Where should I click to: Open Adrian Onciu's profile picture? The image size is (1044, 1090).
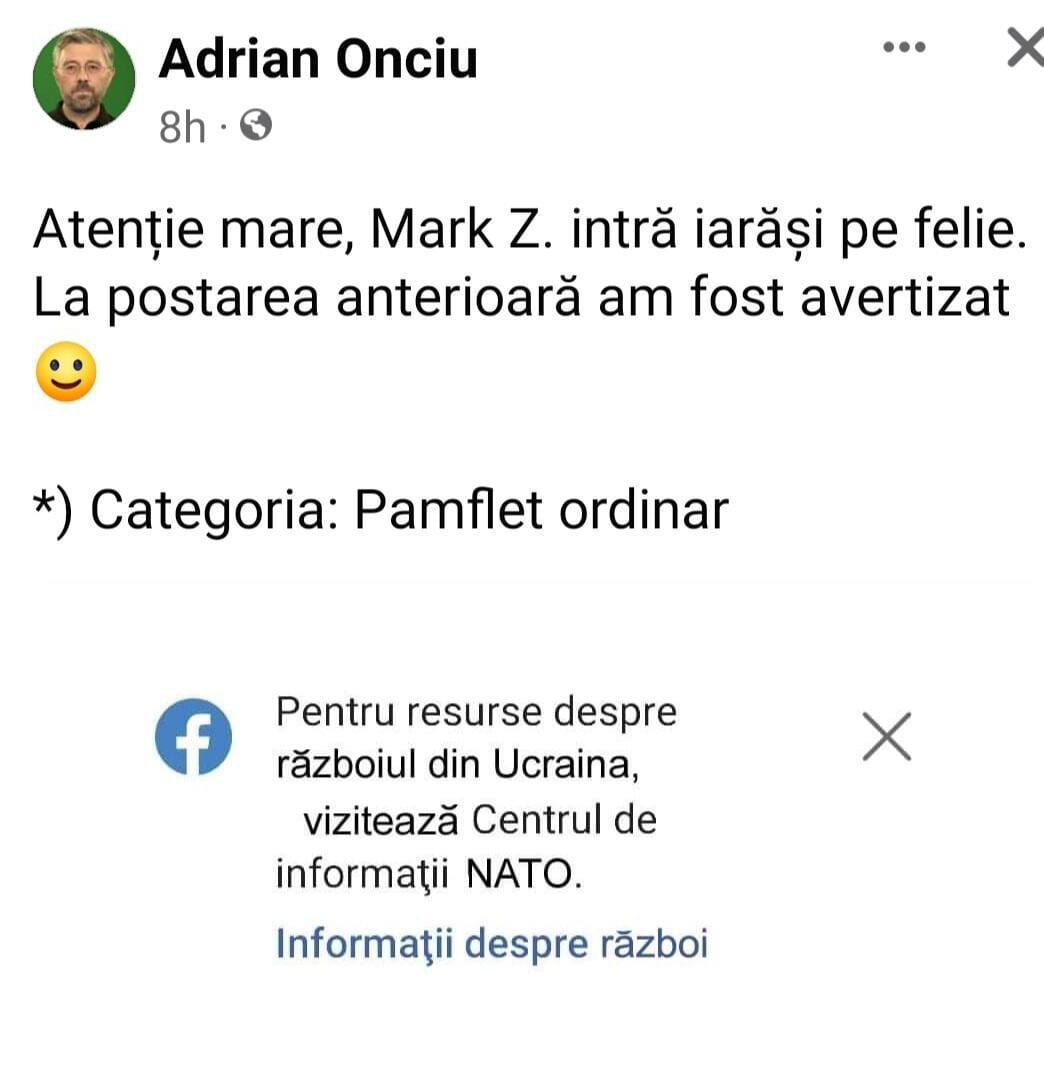84,79
